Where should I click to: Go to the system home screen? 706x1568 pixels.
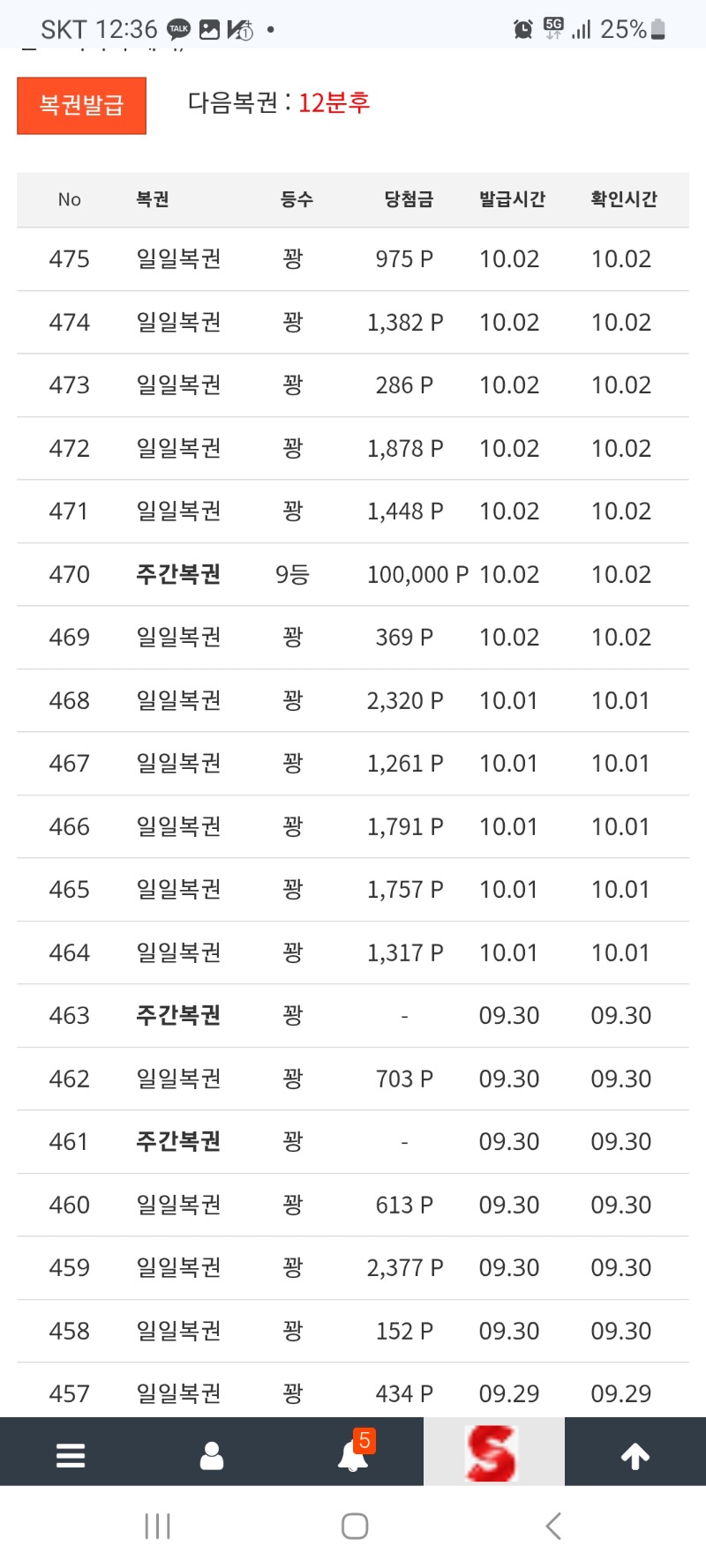point(354,1526)
